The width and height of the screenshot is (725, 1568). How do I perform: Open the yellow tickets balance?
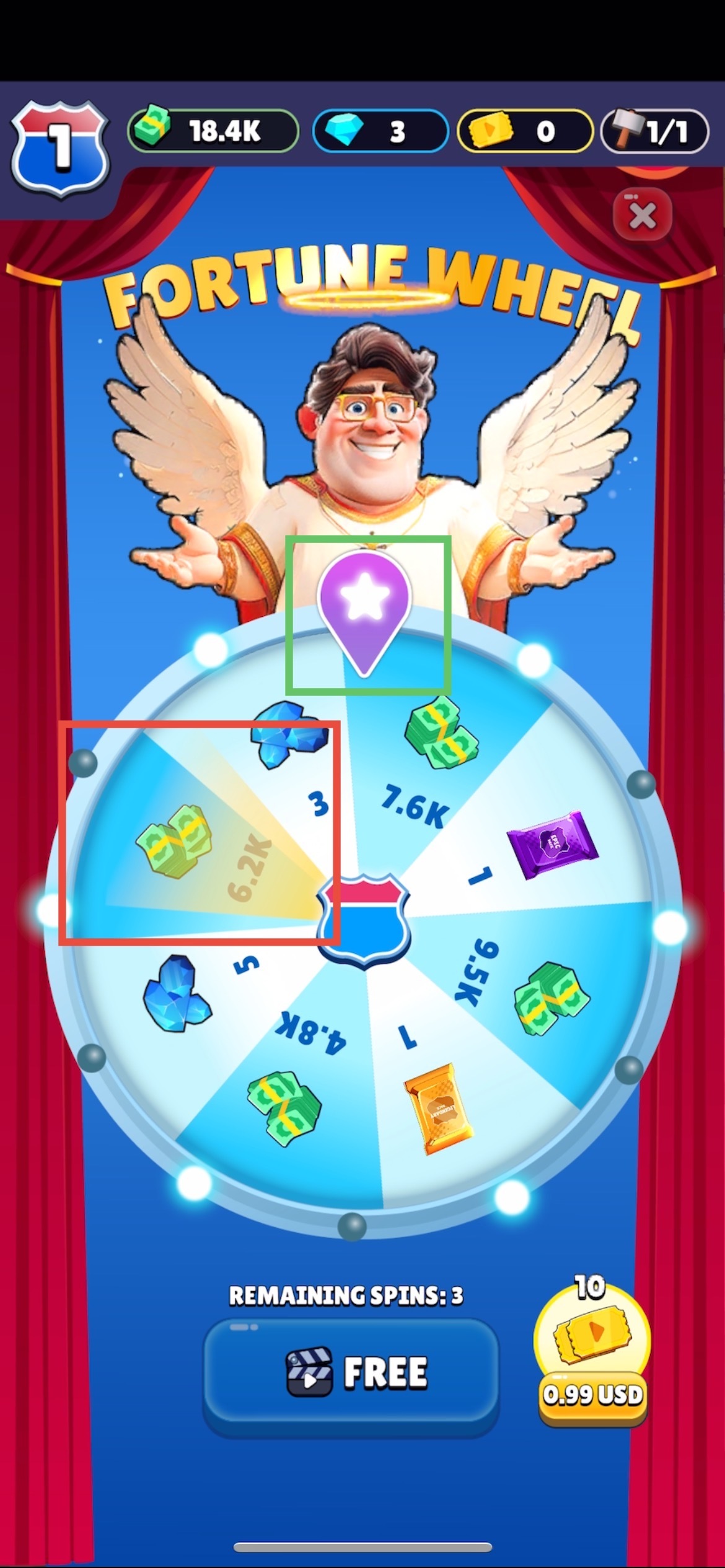[525, 131]
